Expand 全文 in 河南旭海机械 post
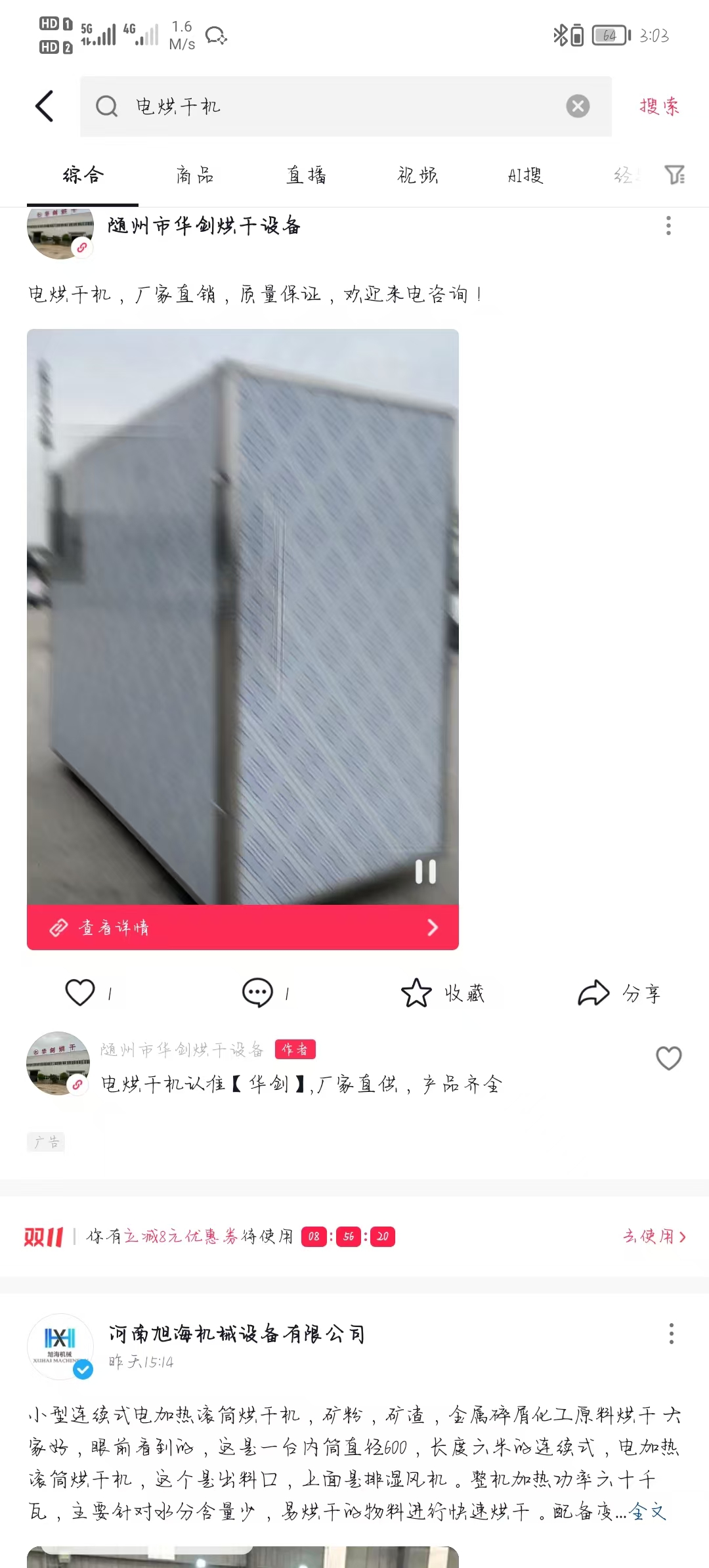Screen dimensions: 709x1568 (x=648, y=1512)
